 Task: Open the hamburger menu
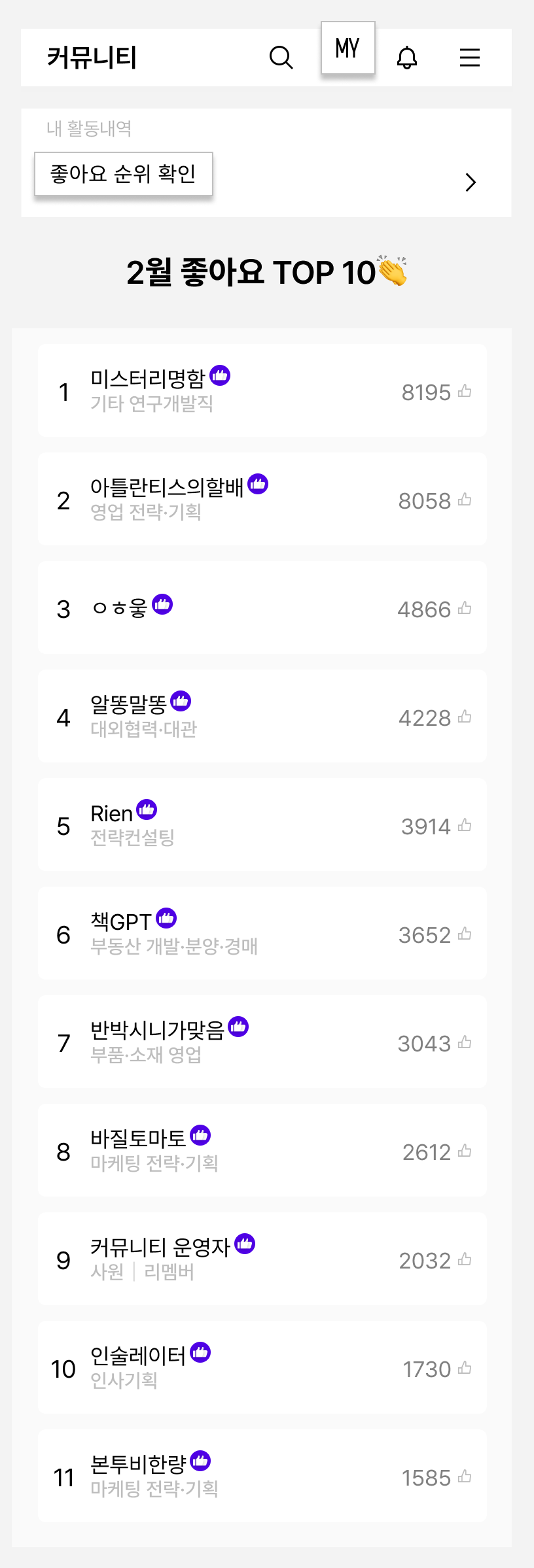pyautogui.click(x=470, y=58)
